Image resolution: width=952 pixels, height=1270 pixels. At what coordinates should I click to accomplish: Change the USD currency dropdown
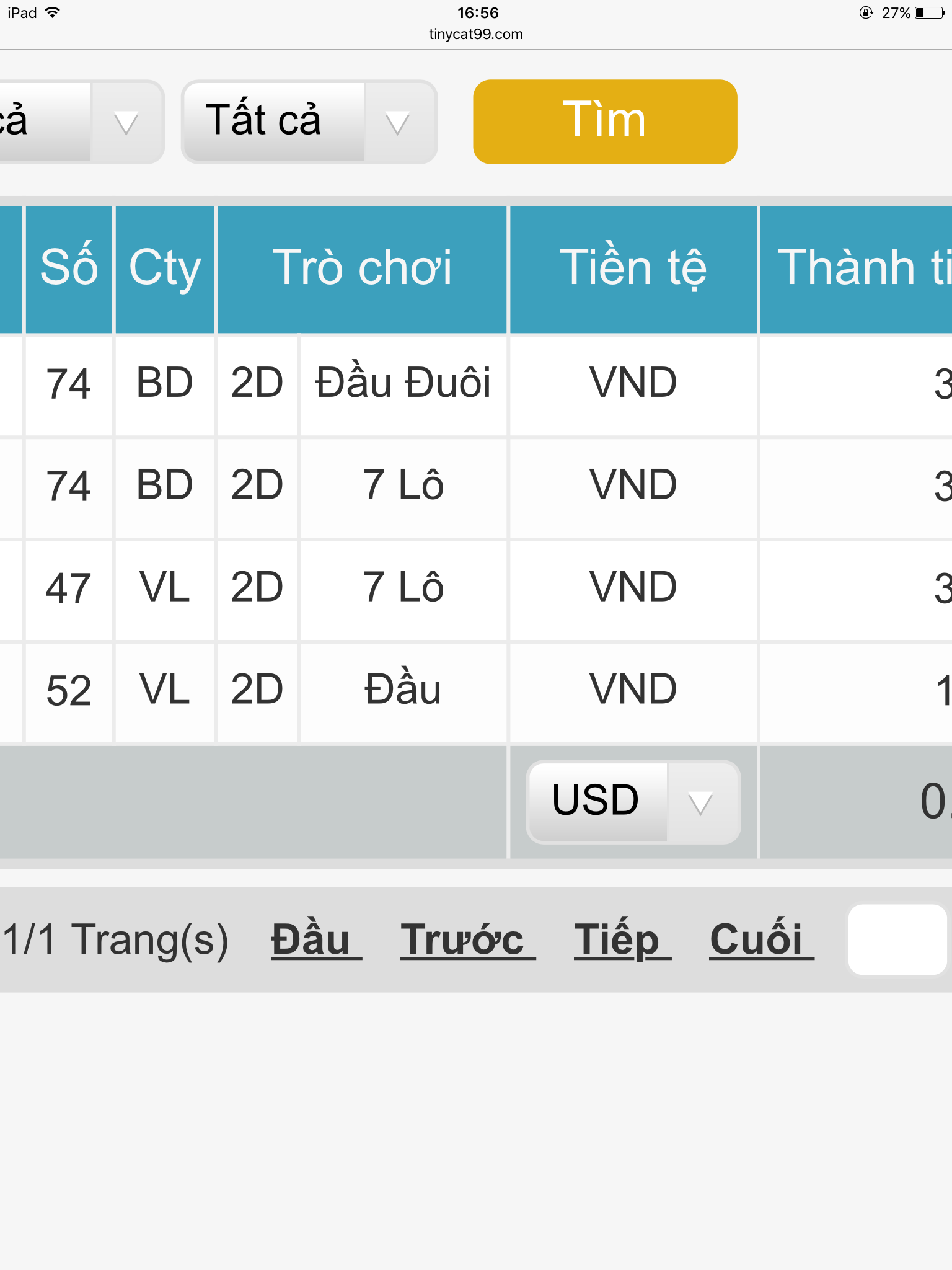click(x=633, y=802)
